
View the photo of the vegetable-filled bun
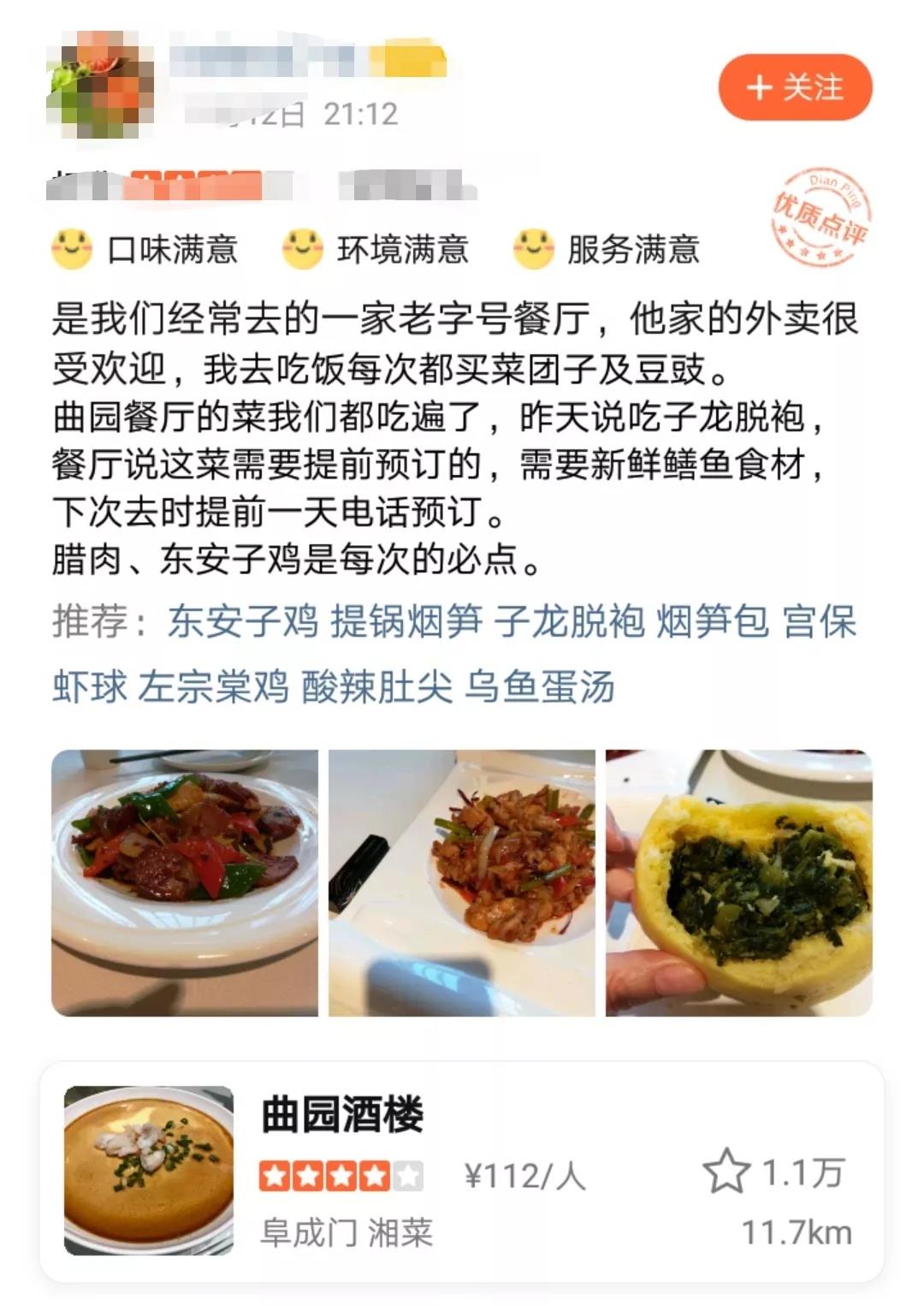pyautogui.click(x=739, y=883)
